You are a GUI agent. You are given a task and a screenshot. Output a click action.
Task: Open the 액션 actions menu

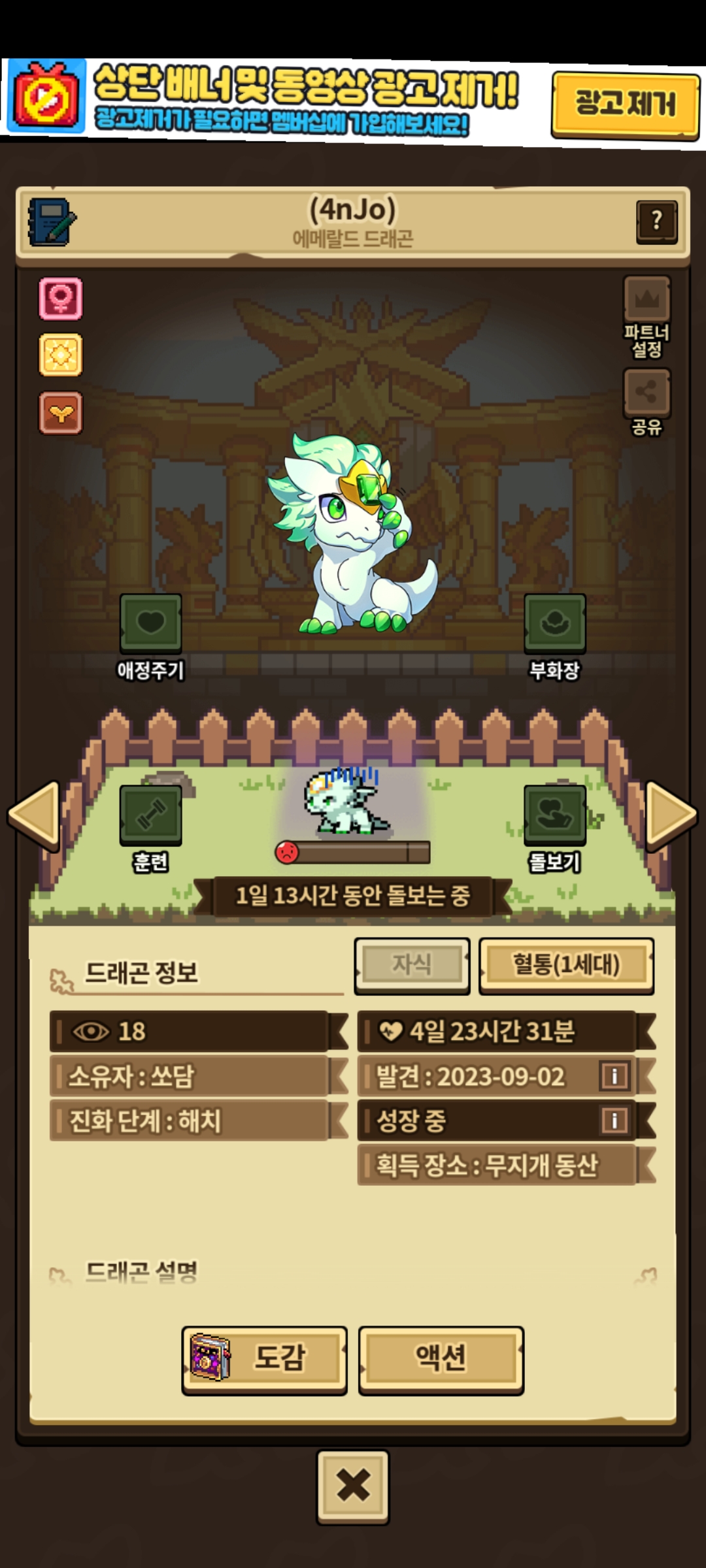pyautogui.click(x=441, y=1360)
